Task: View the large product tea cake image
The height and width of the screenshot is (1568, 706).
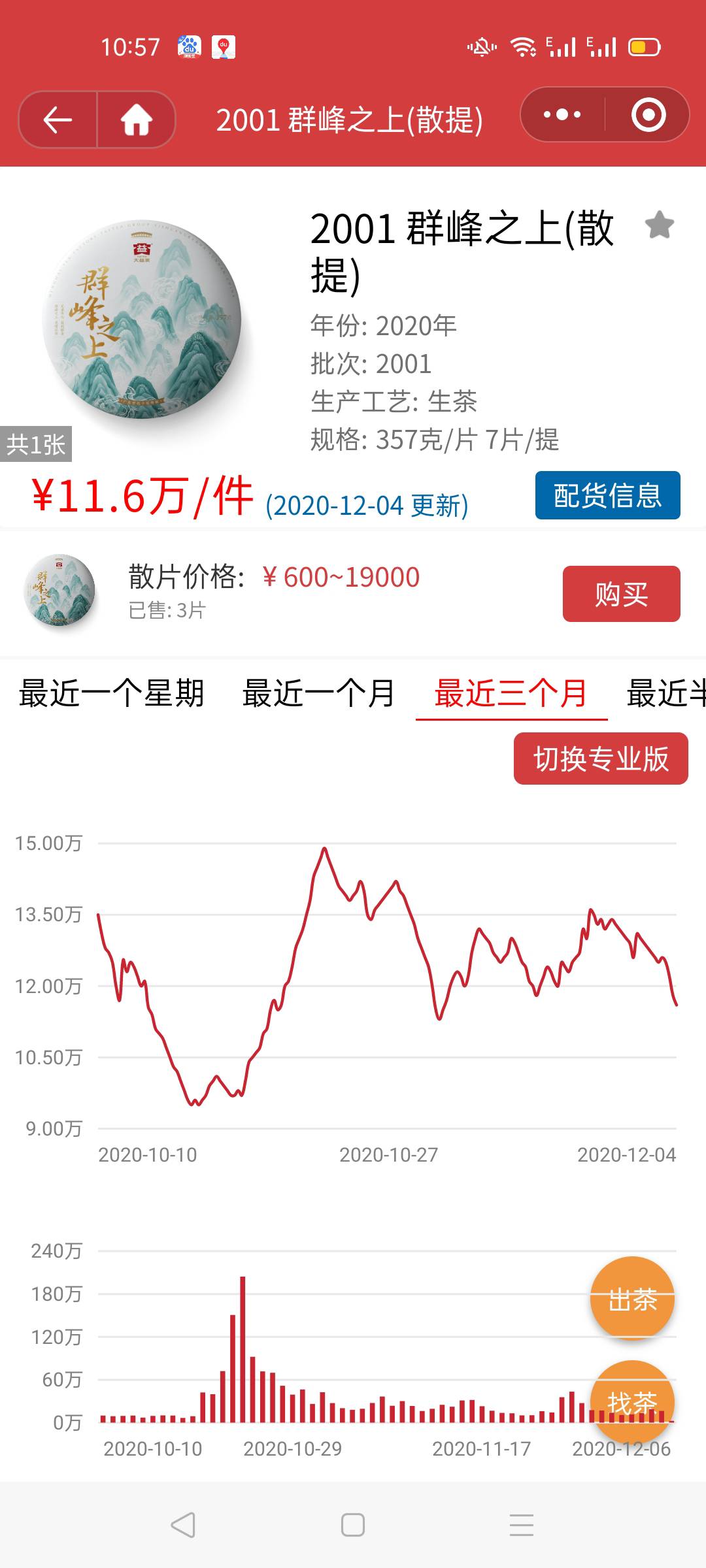Action: pyautogui.click(x=142, y=319)
